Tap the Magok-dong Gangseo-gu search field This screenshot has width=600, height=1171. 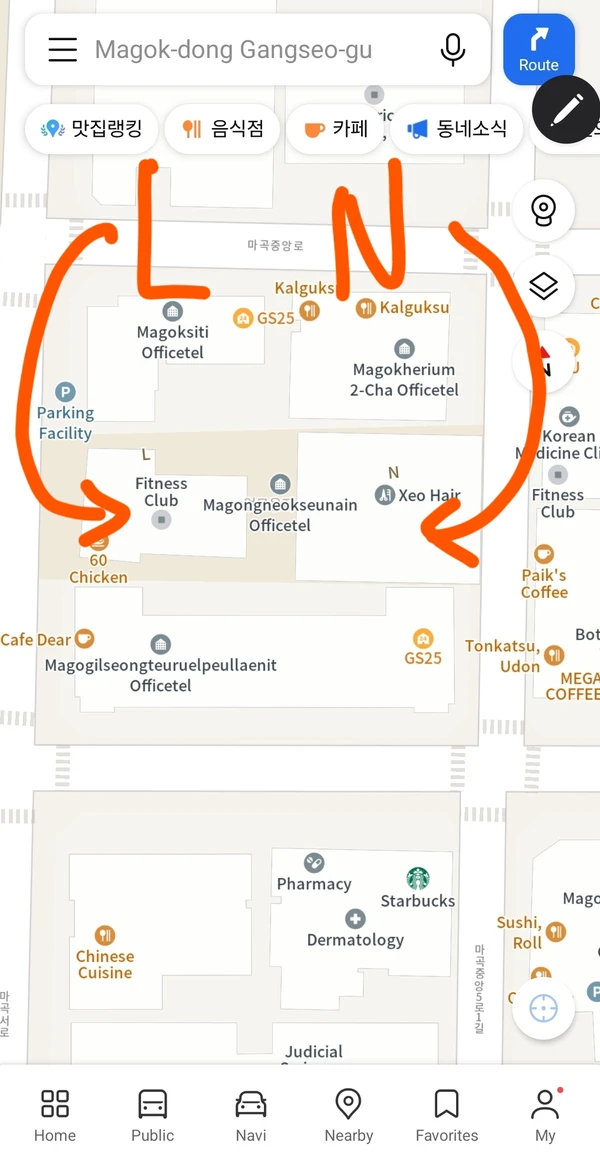pyautogui.click(x=250, y=49)
